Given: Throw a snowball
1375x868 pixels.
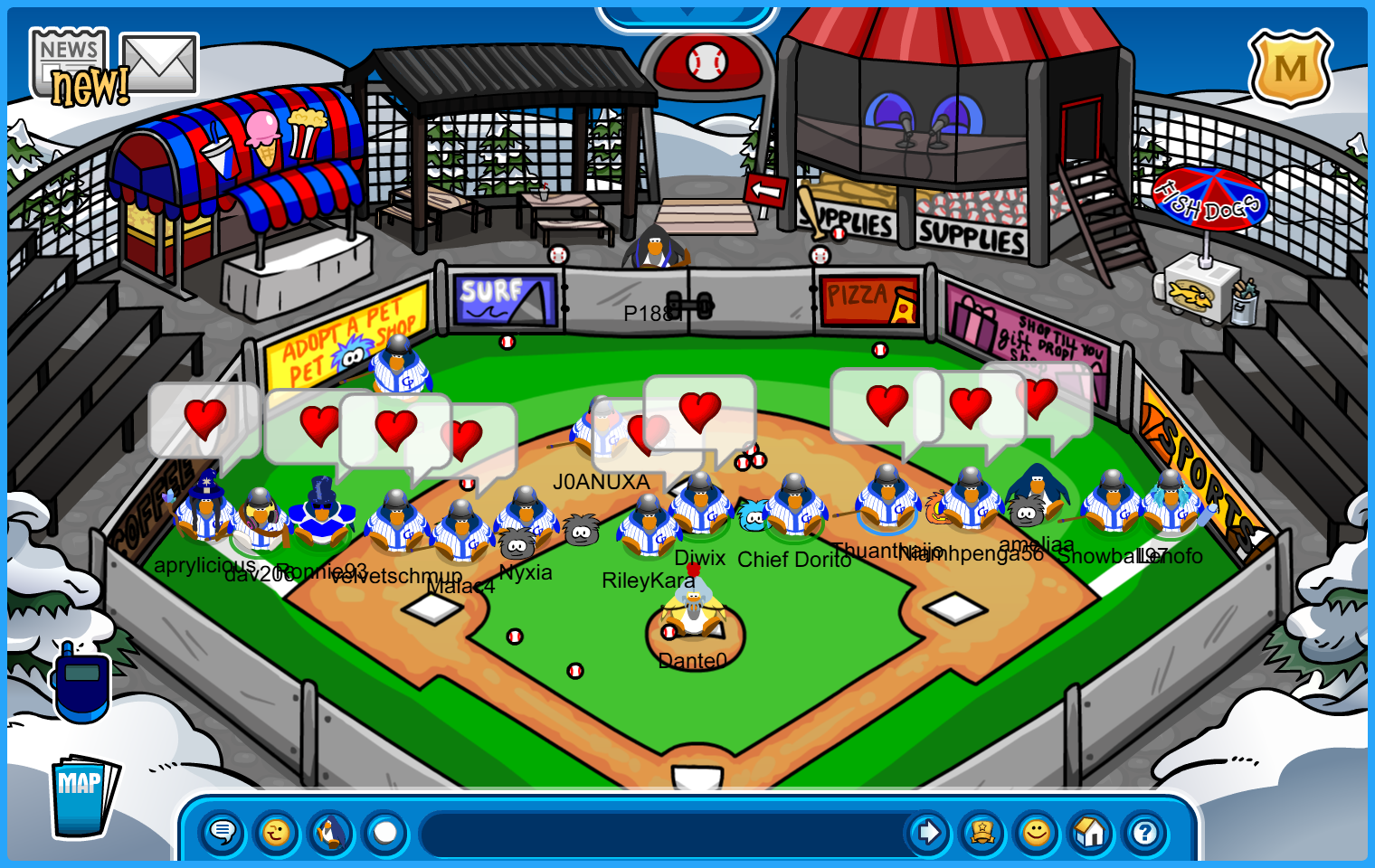Looking at the screenshot, I should (x=385, y=832).
